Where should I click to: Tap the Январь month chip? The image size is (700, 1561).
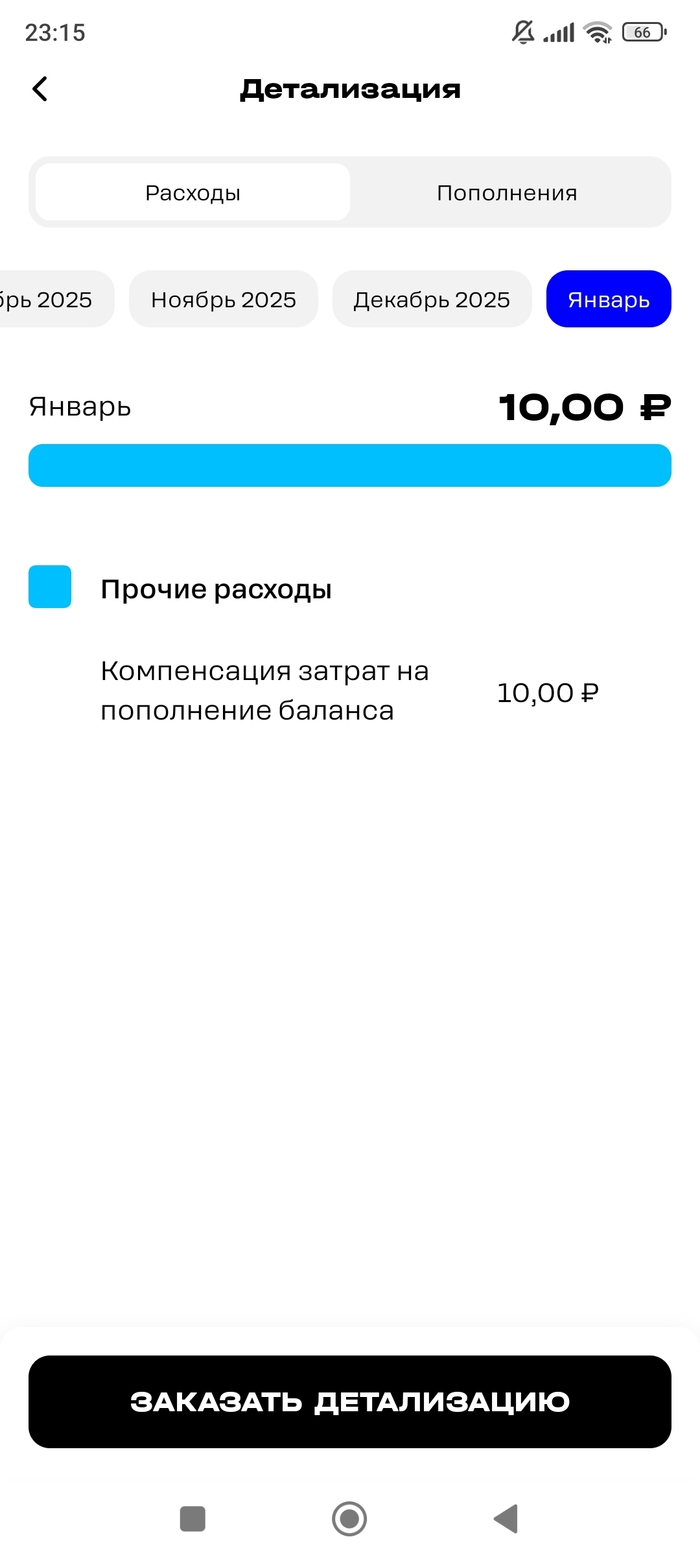coord(608,299)
